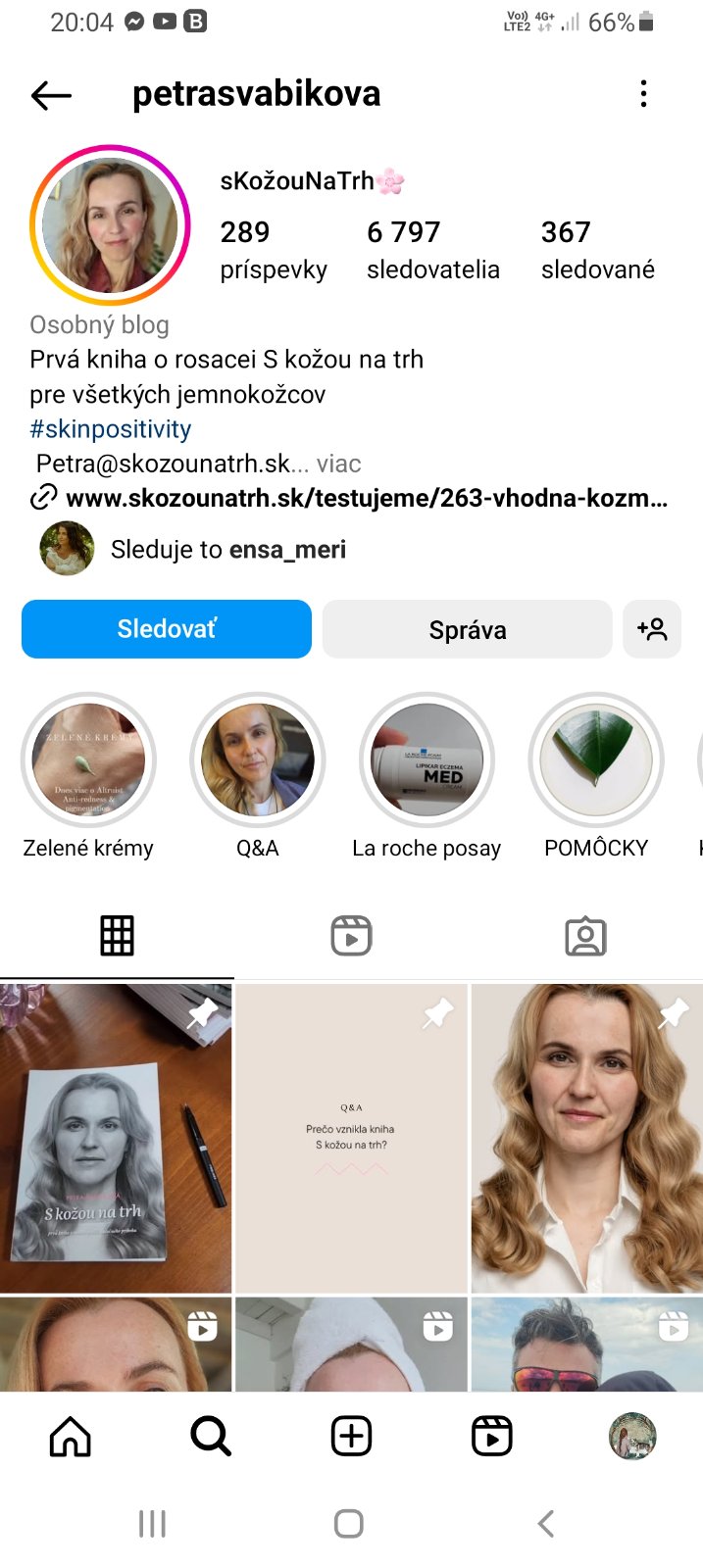Go to the home feed

[71, 1437]
